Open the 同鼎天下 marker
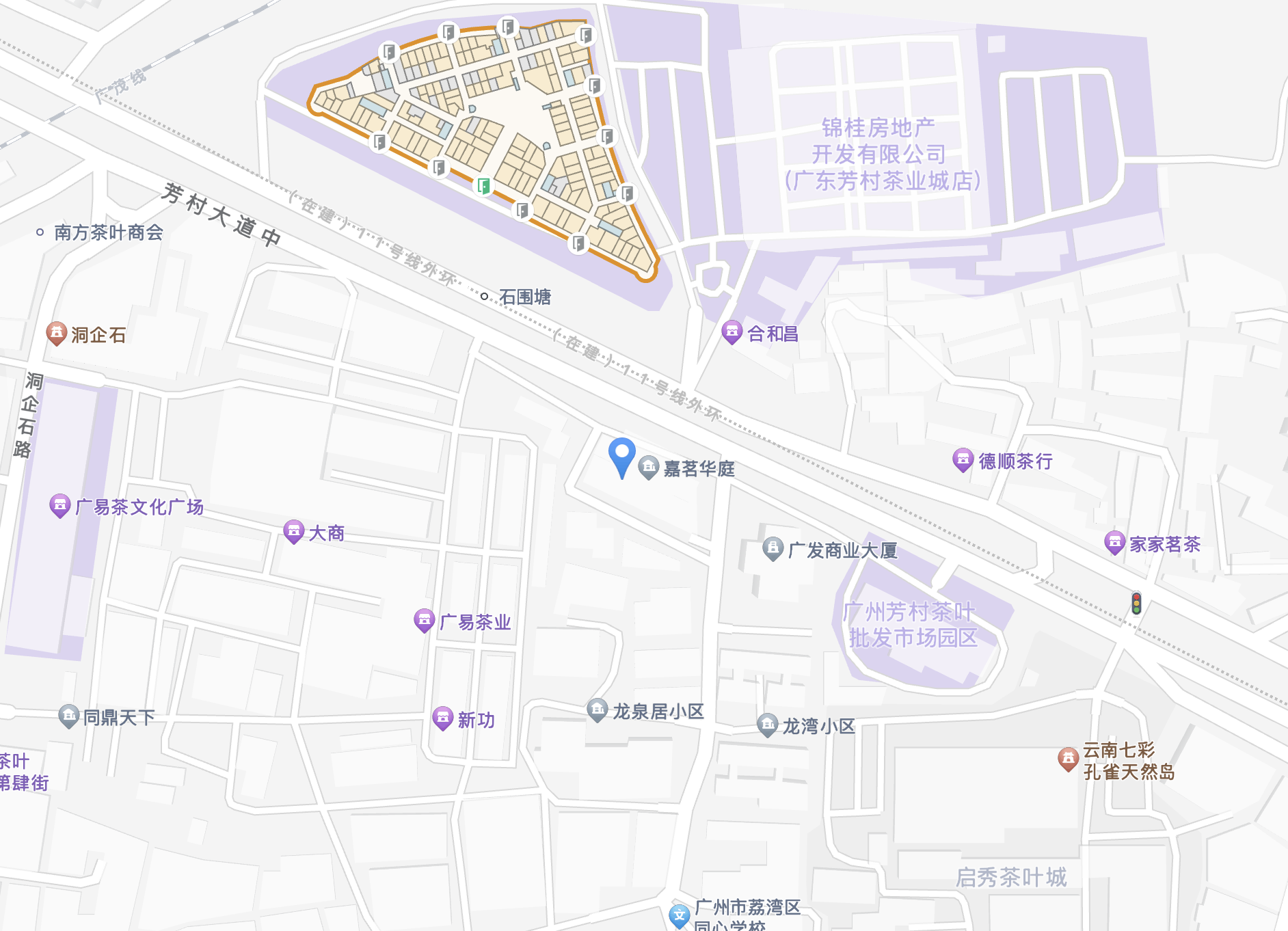The height and width of the screenshot is (931, 1288). tap(68, 716)
